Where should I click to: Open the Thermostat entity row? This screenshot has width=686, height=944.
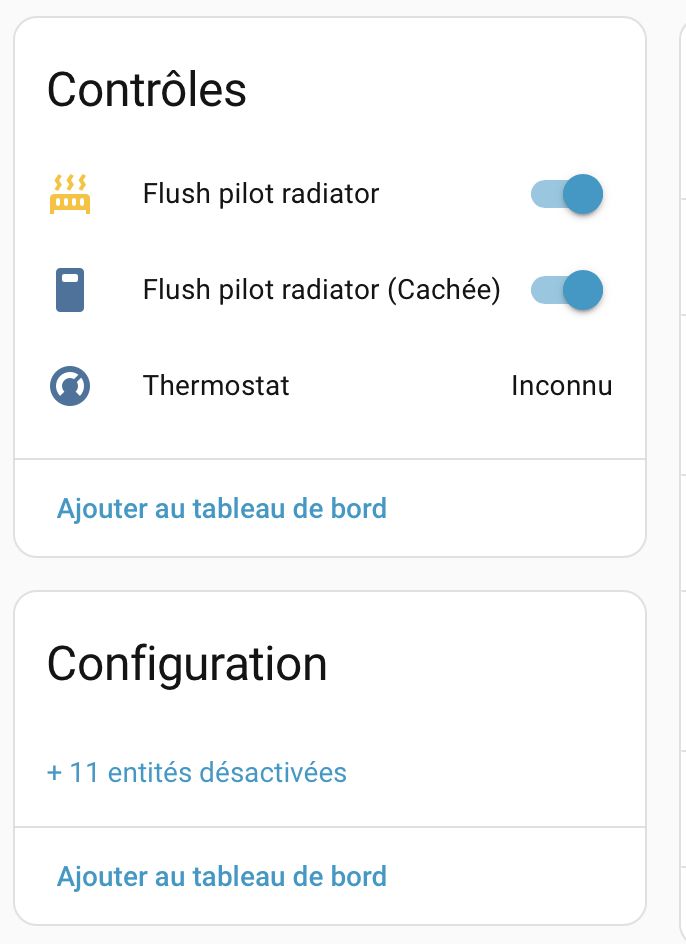(x=216, y=386)
